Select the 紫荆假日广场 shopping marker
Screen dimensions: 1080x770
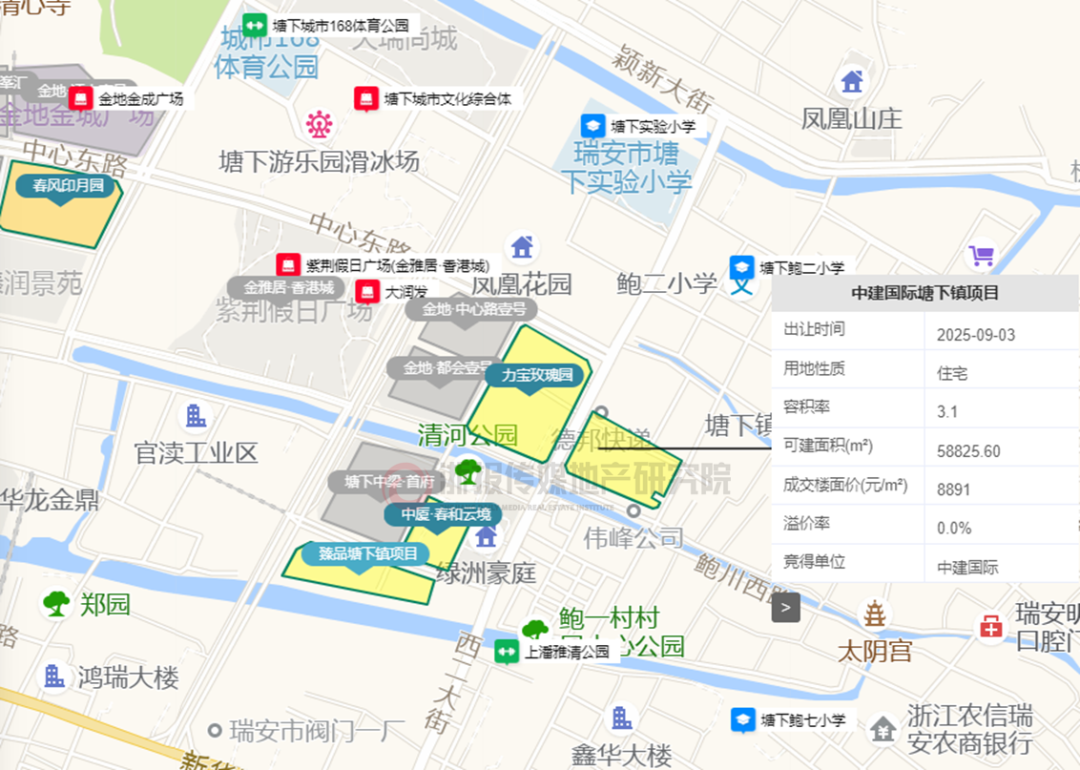(289, 265)
